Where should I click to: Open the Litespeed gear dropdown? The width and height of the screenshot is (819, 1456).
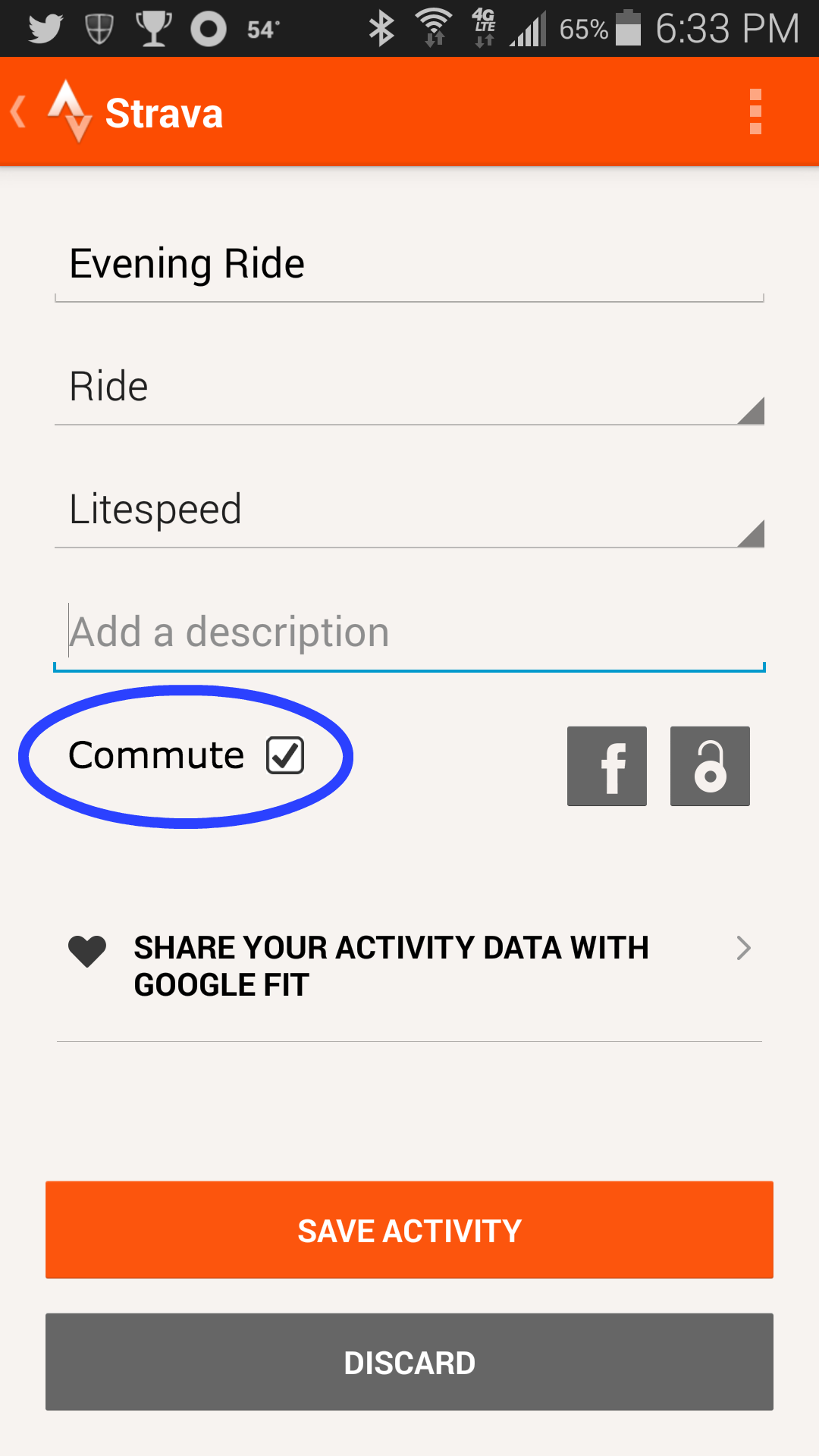[x=409, y=510]
